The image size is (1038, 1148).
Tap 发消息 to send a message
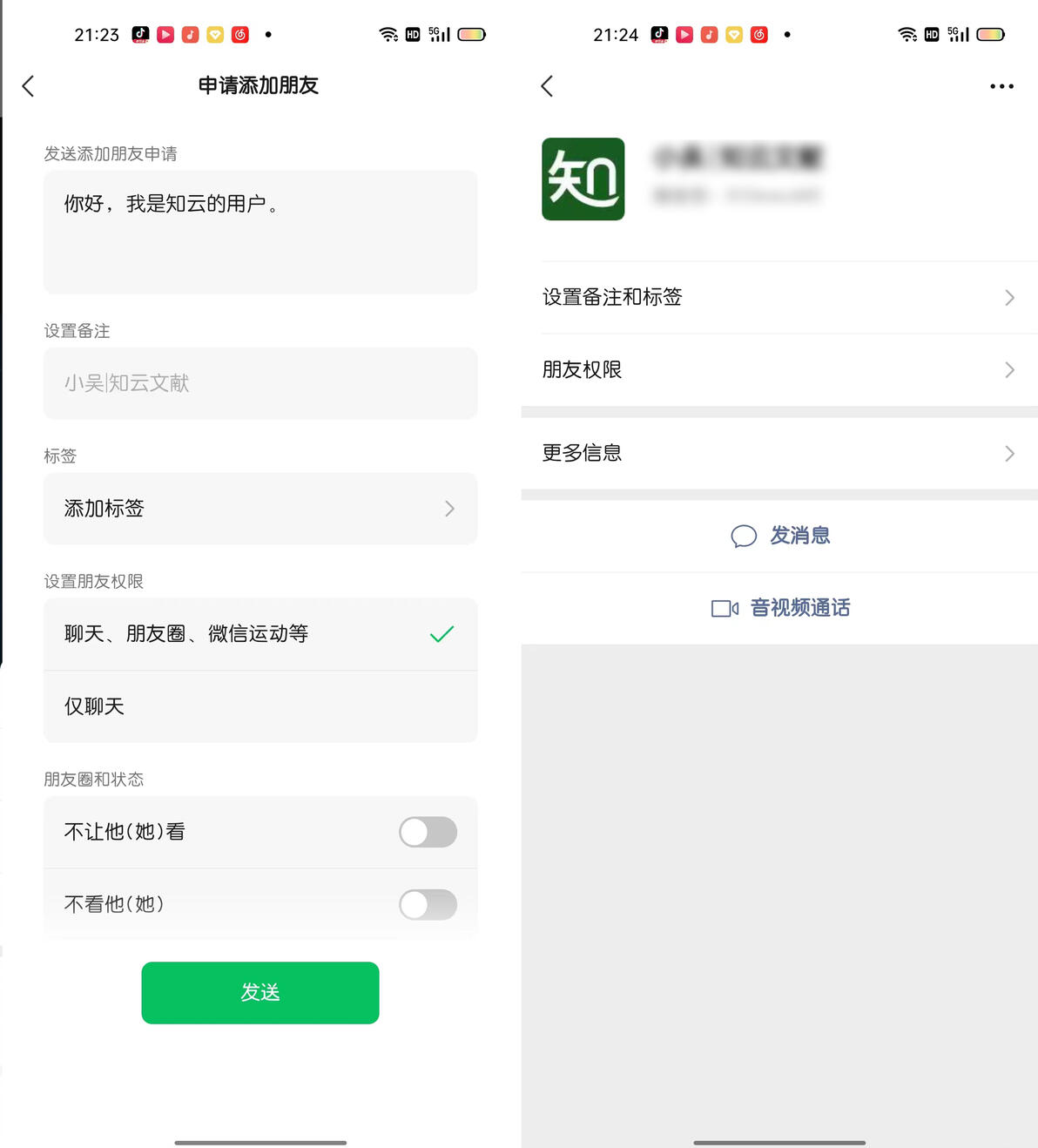click(779, 536)
